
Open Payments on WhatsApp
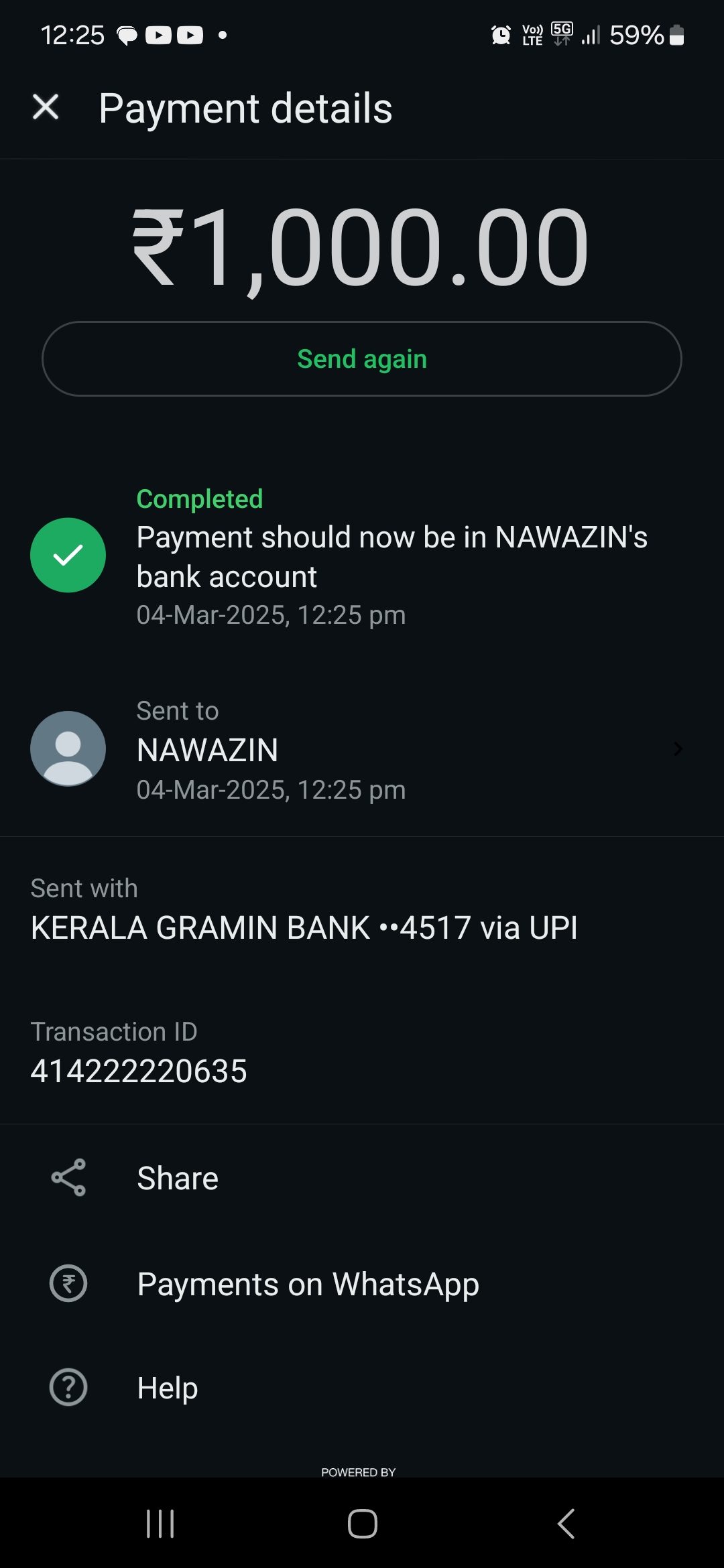point(308,1284)
